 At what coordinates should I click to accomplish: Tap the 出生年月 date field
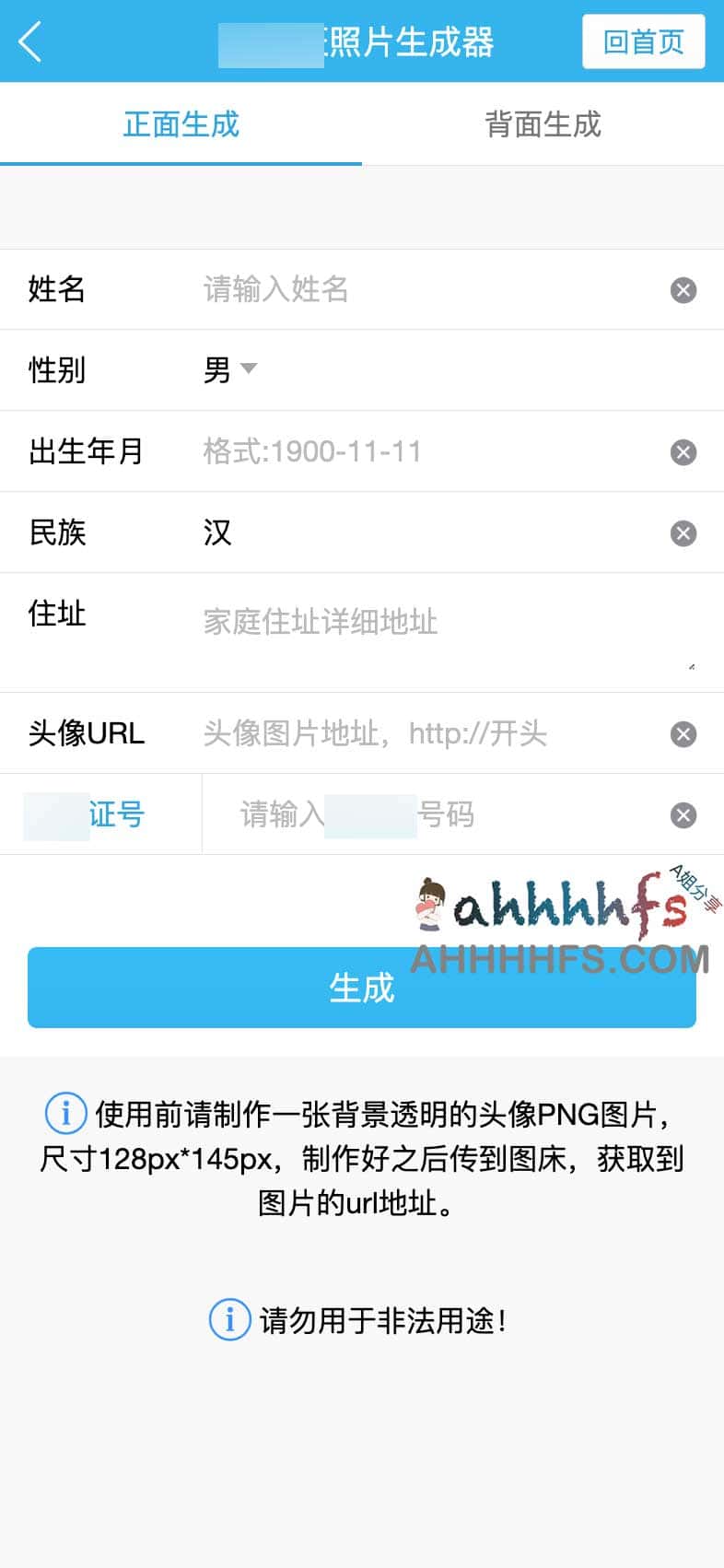(424, 452)
